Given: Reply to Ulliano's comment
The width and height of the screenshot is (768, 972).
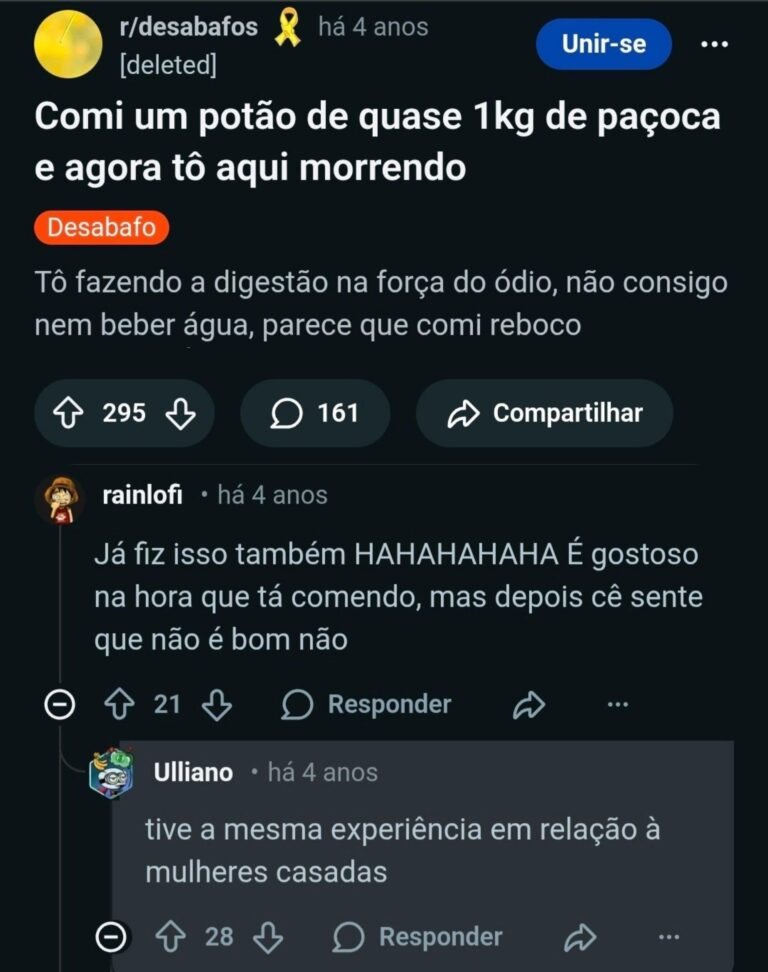Looking at the screenshot, I should (x=418, y=937).
